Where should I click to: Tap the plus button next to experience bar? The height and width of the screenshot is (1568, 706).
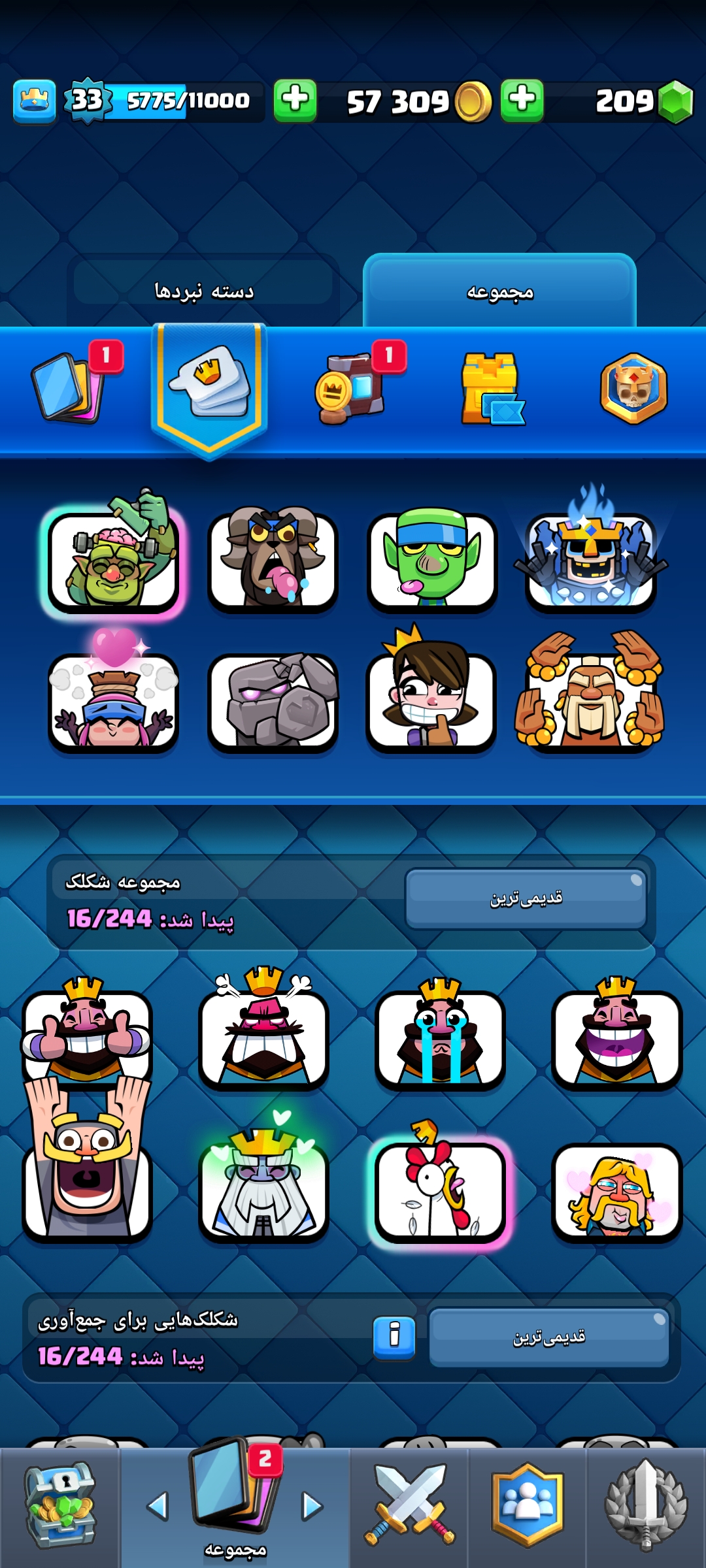coord(295,101)
